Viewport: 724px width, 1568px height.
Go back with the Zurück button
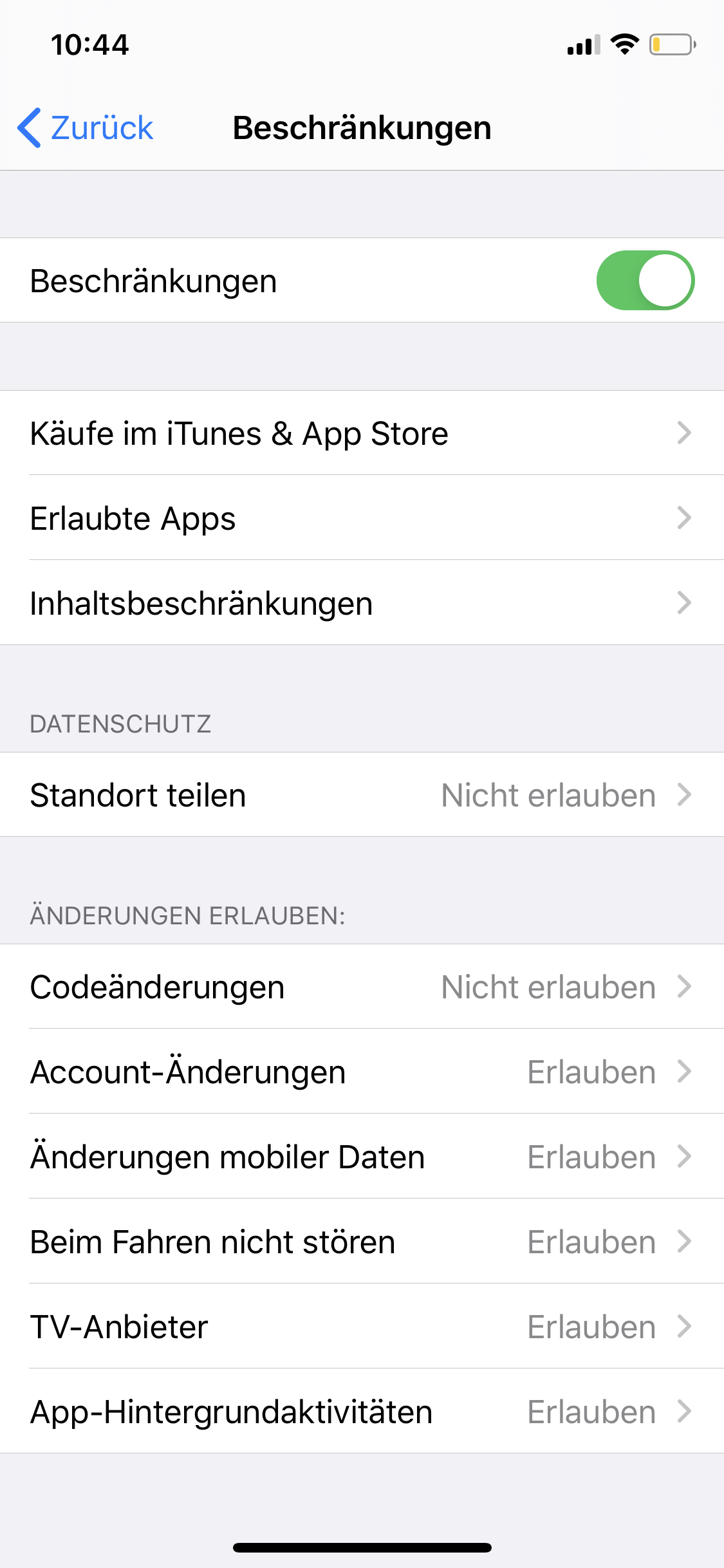point(86,127)
